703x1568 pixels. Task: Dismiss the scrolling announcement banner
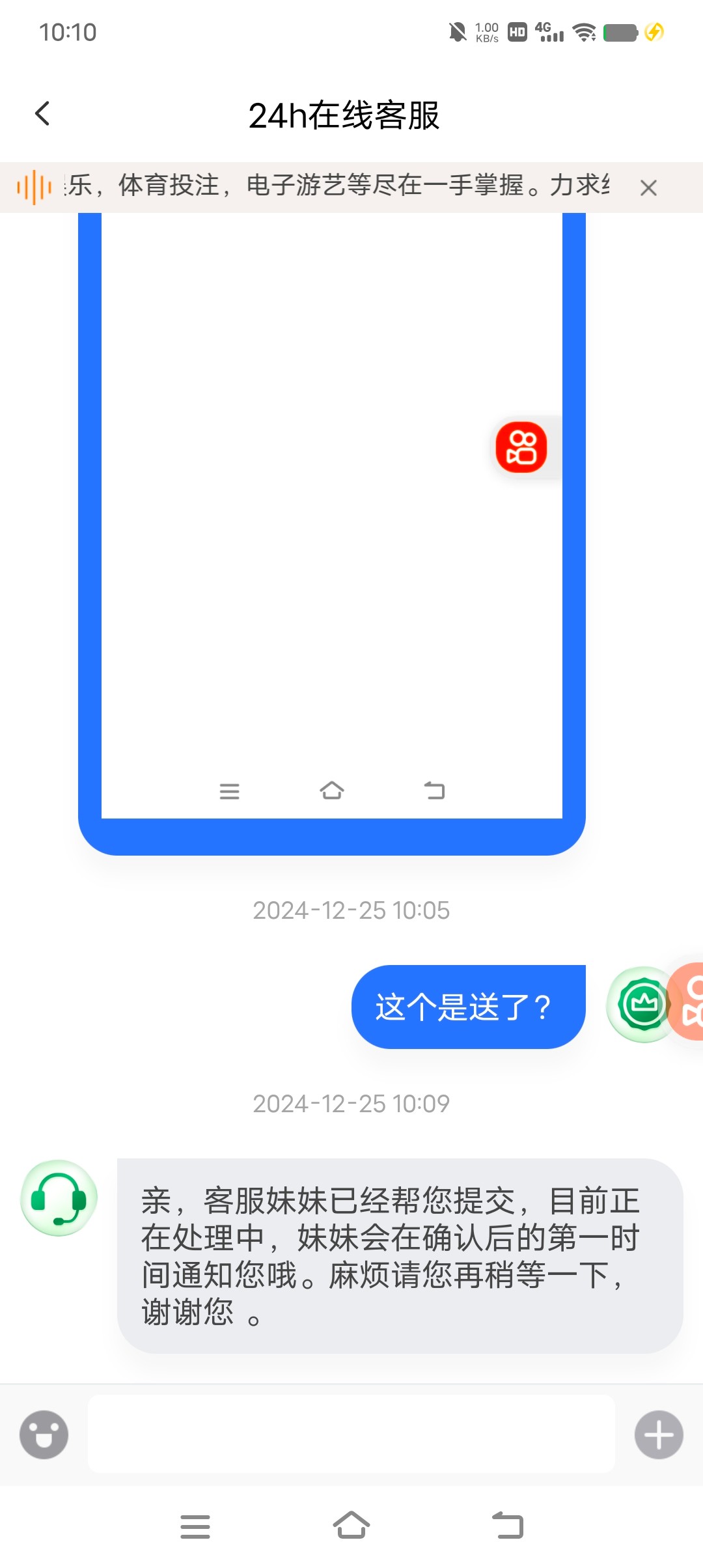(648, 188)
